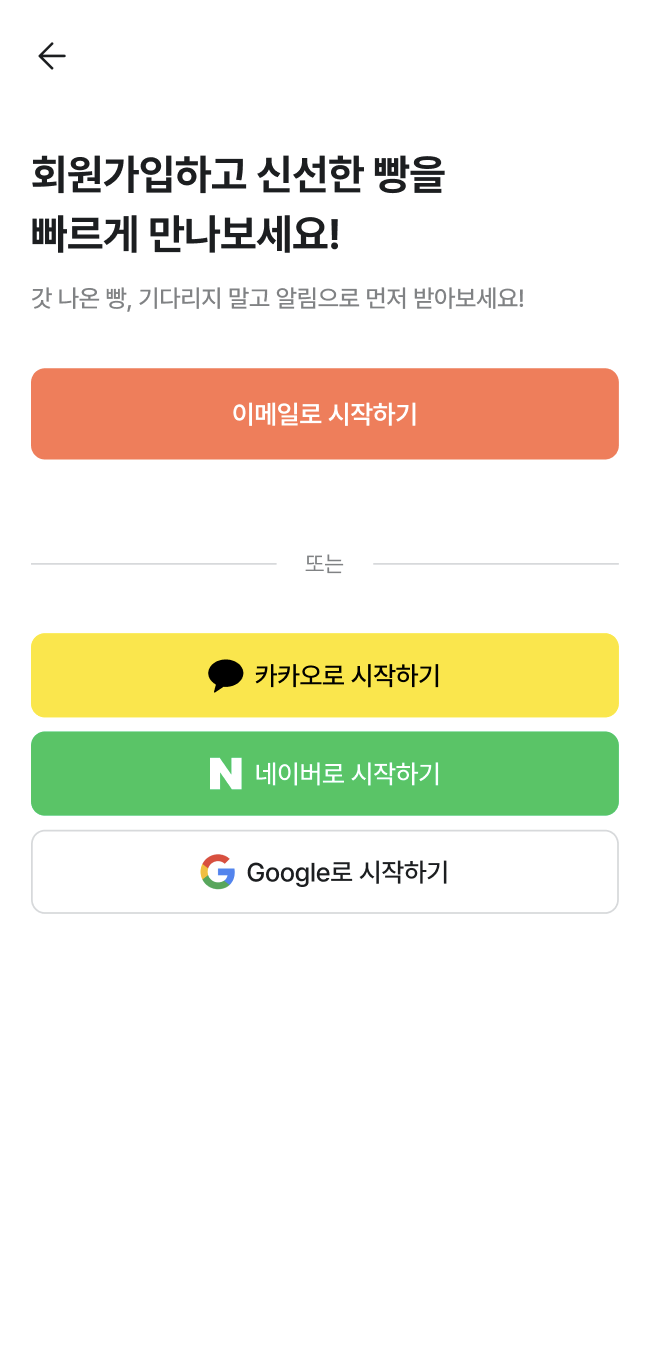Start sign-up with the 이메일로 시작하기 button
This screenshot has width=650, height=1352.
(x=325, y=414)
